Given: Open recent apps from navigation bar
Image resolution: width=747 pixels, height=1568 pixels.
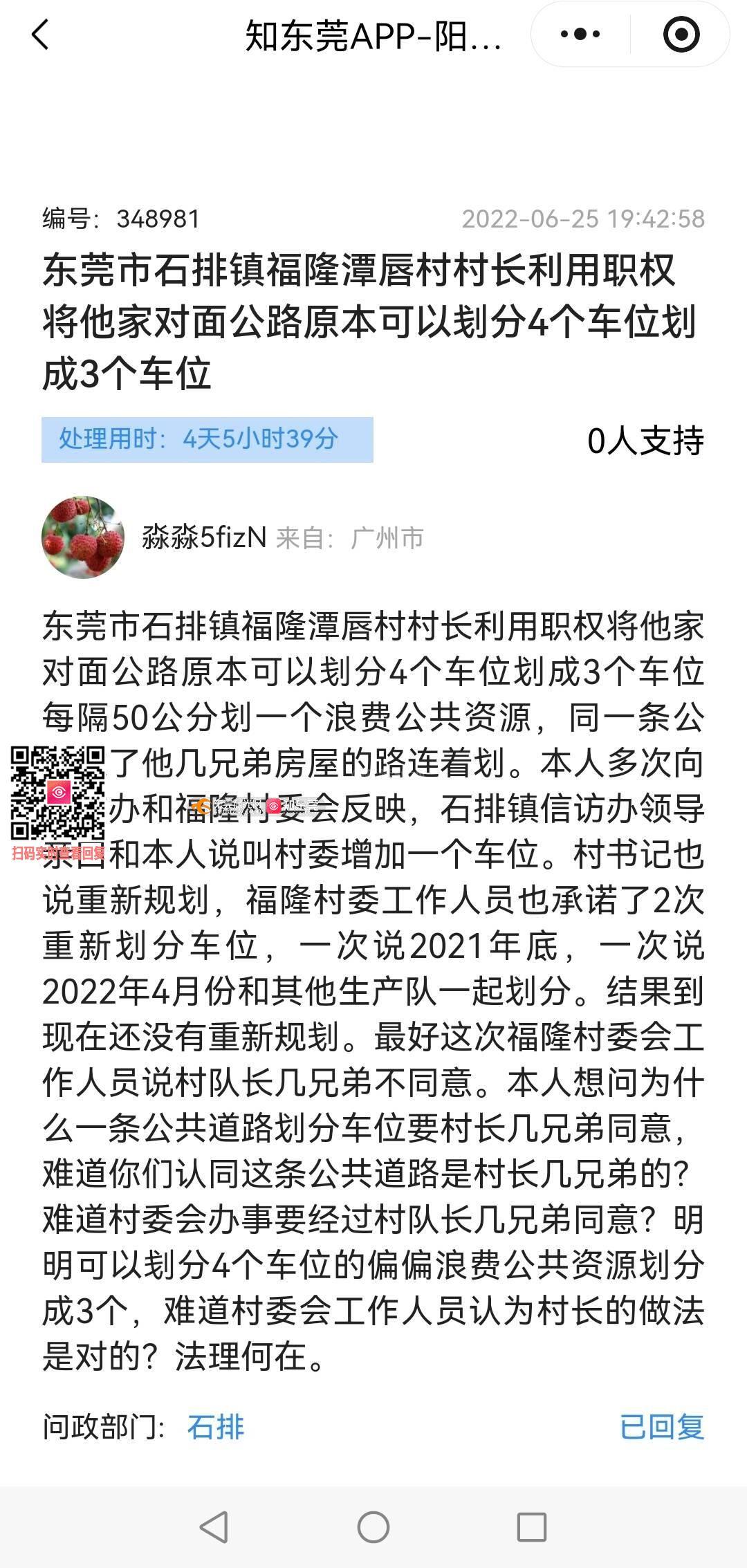Looking at the screenshot, I should pos(532,1527).
